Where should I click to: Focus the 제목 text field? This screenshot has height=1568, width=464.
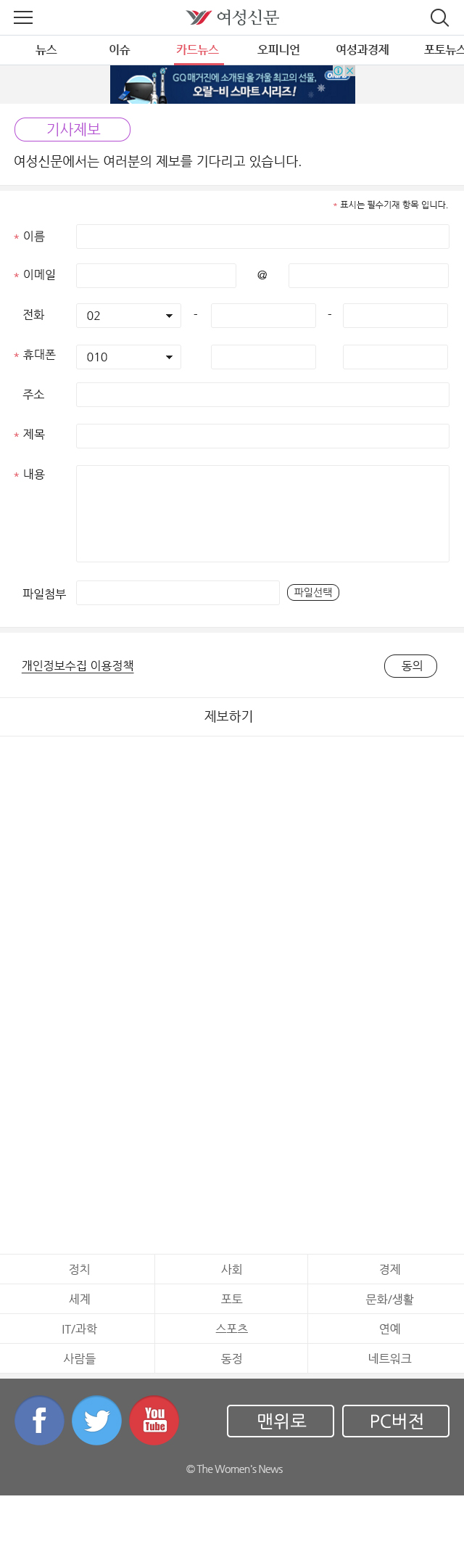click(262, 436)
